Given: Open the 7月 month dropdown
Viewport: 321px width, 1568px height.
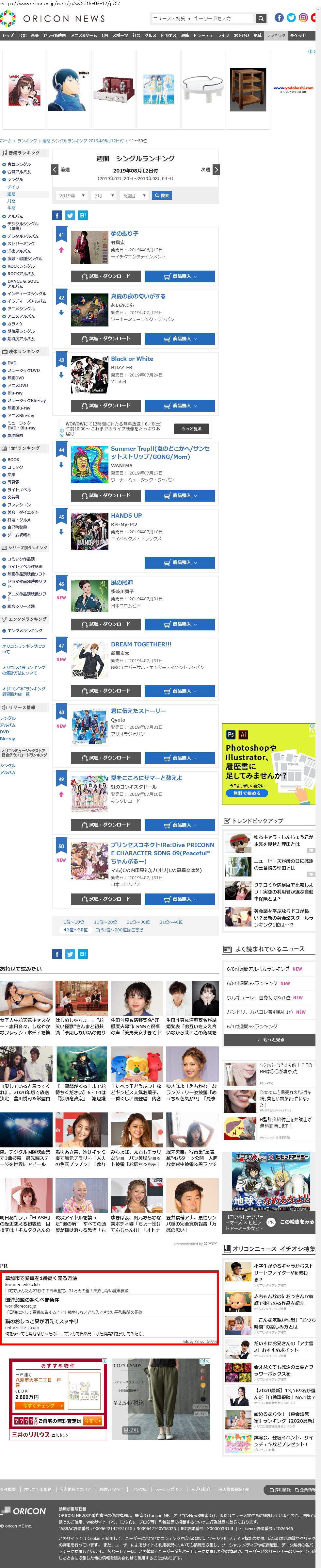Looking at the screenshot, I should tap(104, 195).
